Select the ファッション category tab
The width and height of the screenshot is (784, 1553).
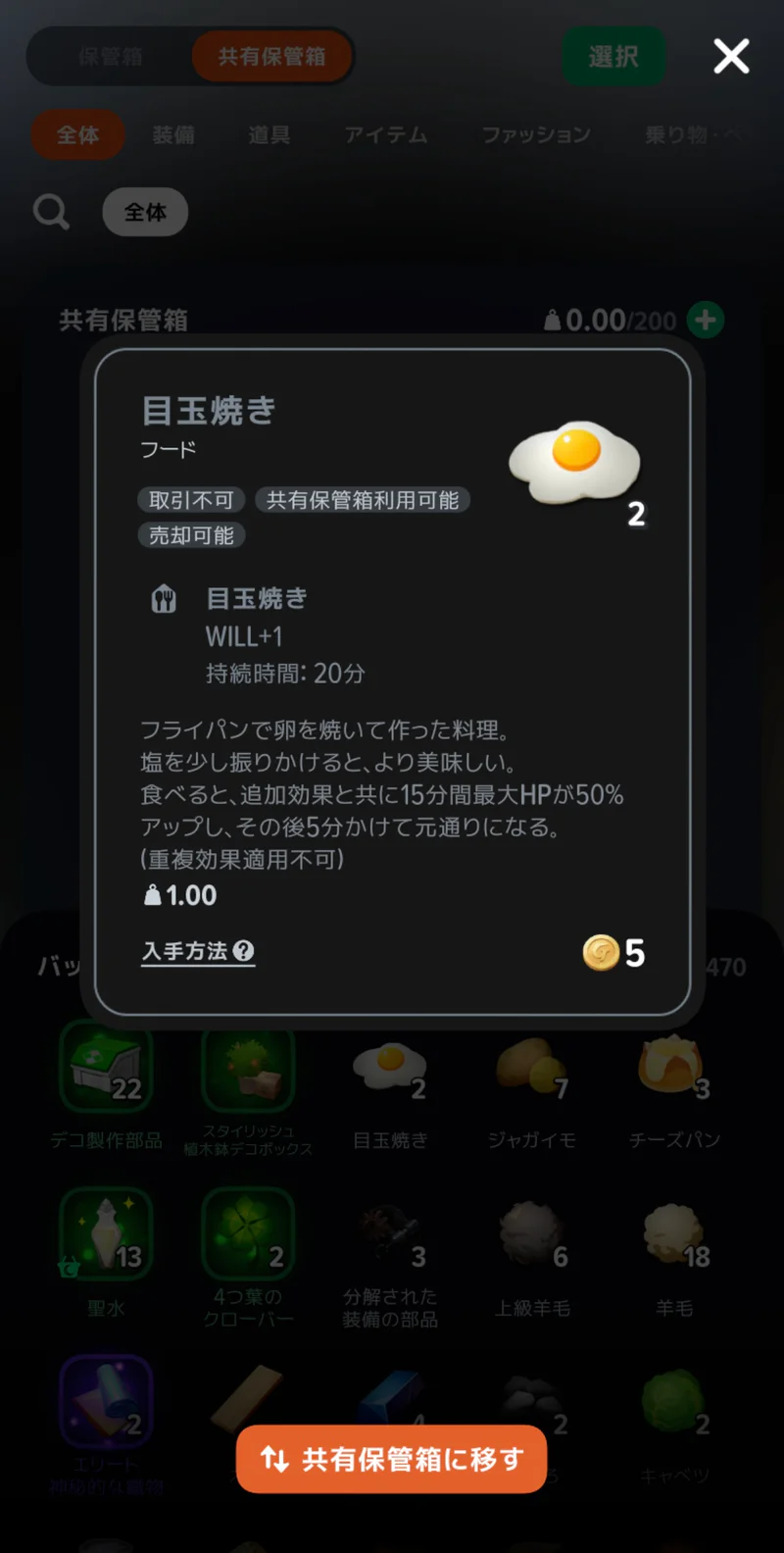(536, 134)
